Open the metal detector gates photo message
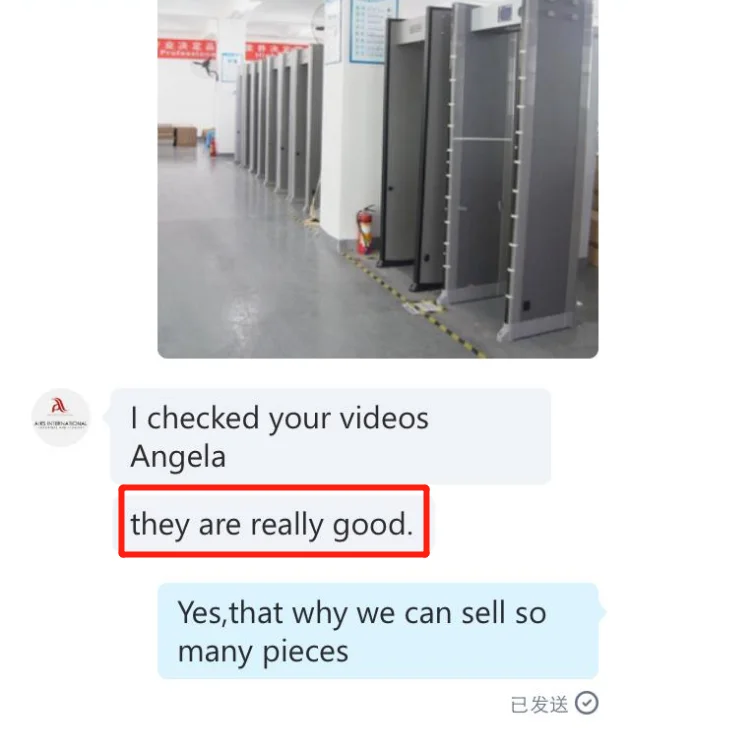The image size is (739, 739). (378, 179)
